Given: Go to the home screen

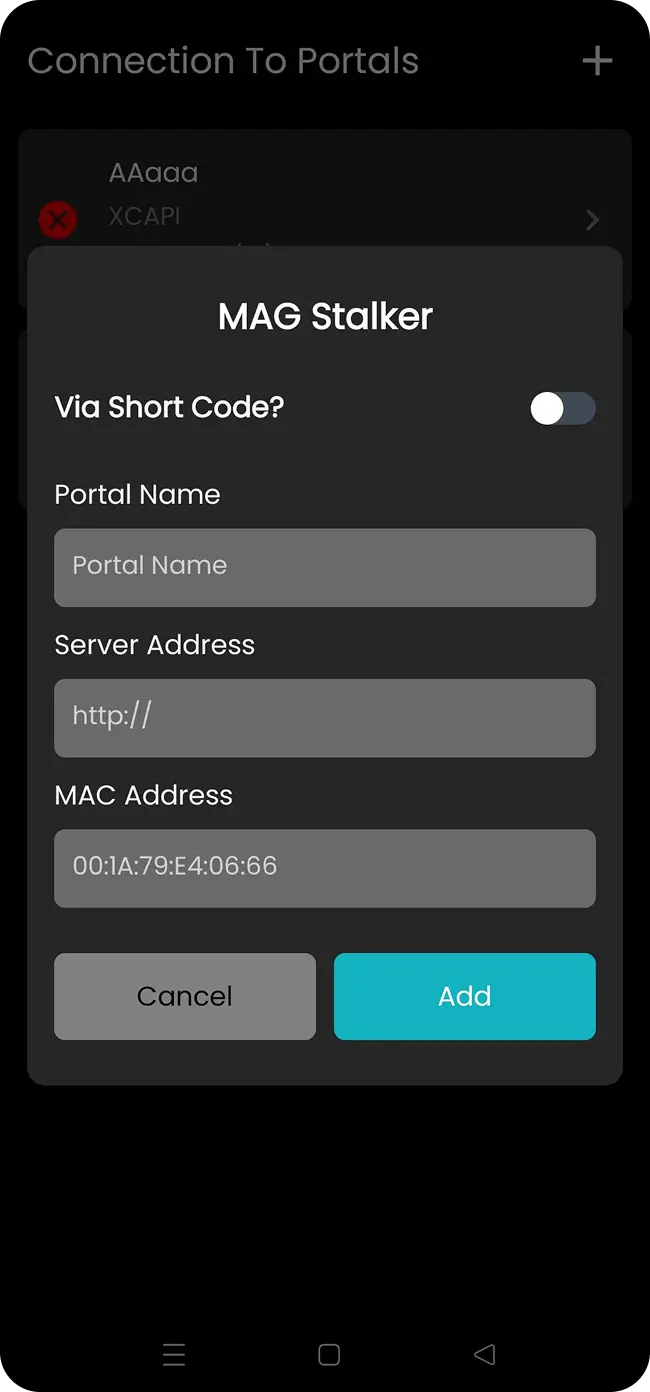Looking at the screenshot, I should coord(328,1354).
